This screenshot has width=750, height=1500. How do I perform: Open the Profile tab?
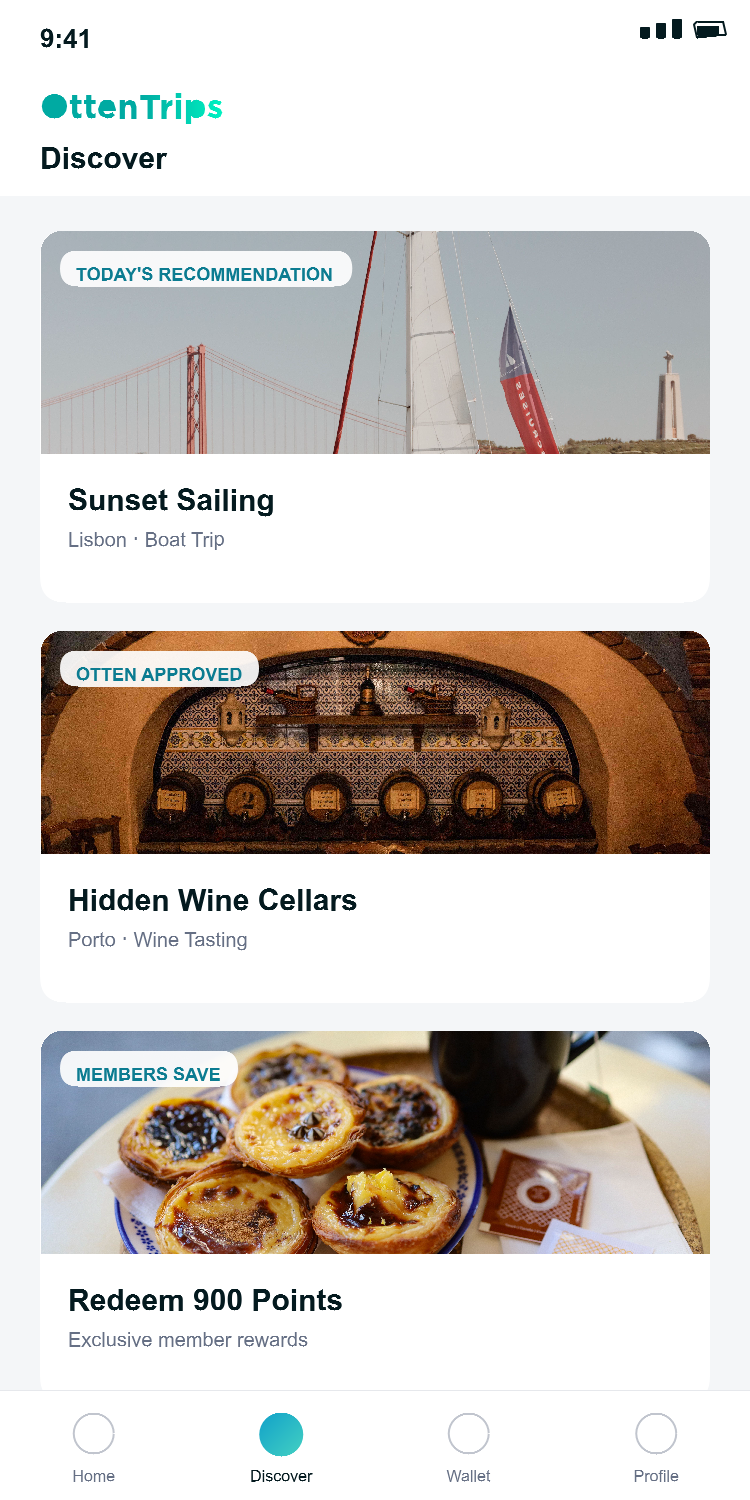(x=656, y=1447)
